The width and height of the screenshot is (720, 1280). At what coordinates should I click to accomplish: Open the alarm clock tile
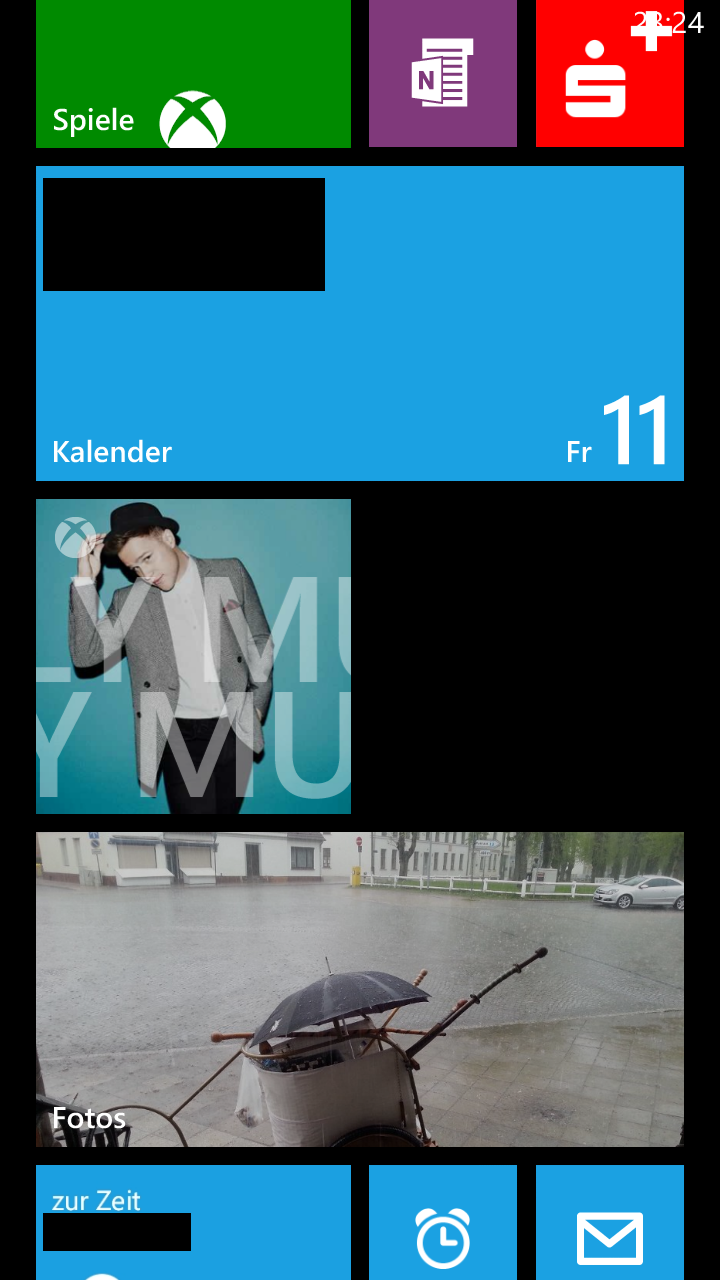[443, 1222]
